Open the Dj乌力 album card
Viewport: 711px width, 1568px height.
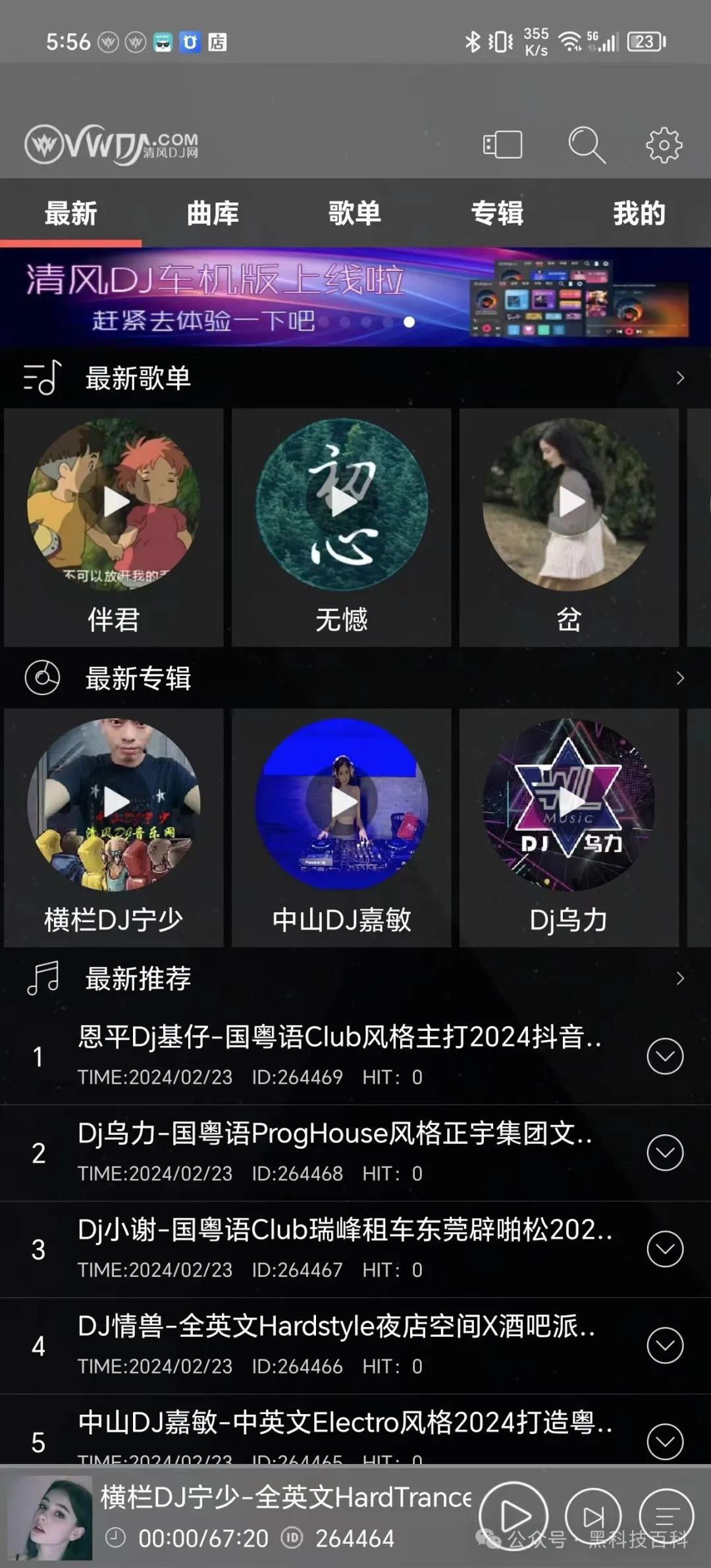569,827
